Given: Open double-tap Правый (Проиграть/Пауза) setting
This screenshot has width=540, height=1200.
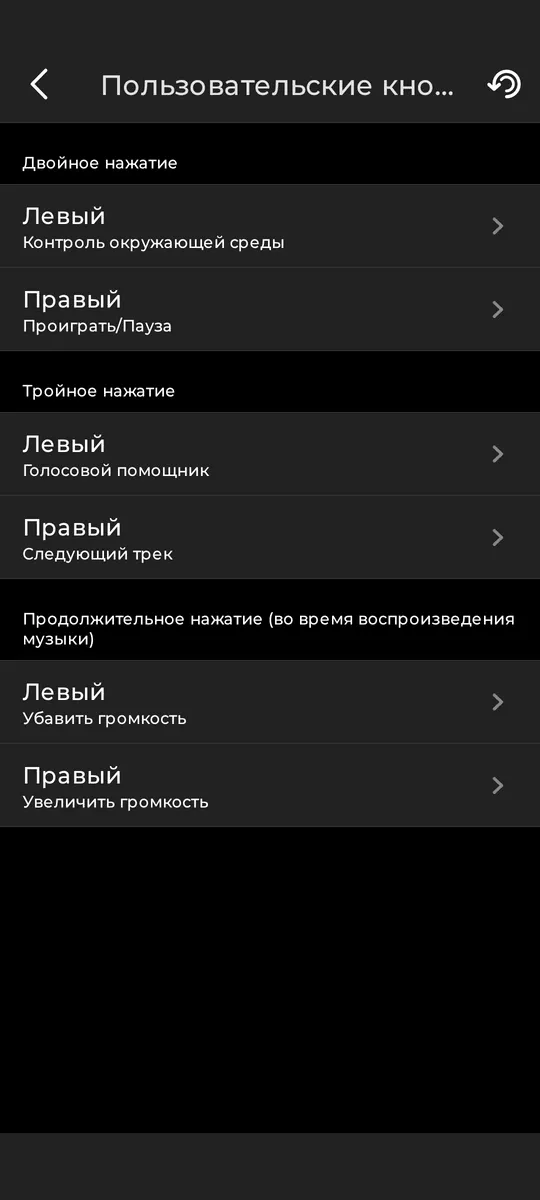Looking at the screenshot, I should 270,309.
